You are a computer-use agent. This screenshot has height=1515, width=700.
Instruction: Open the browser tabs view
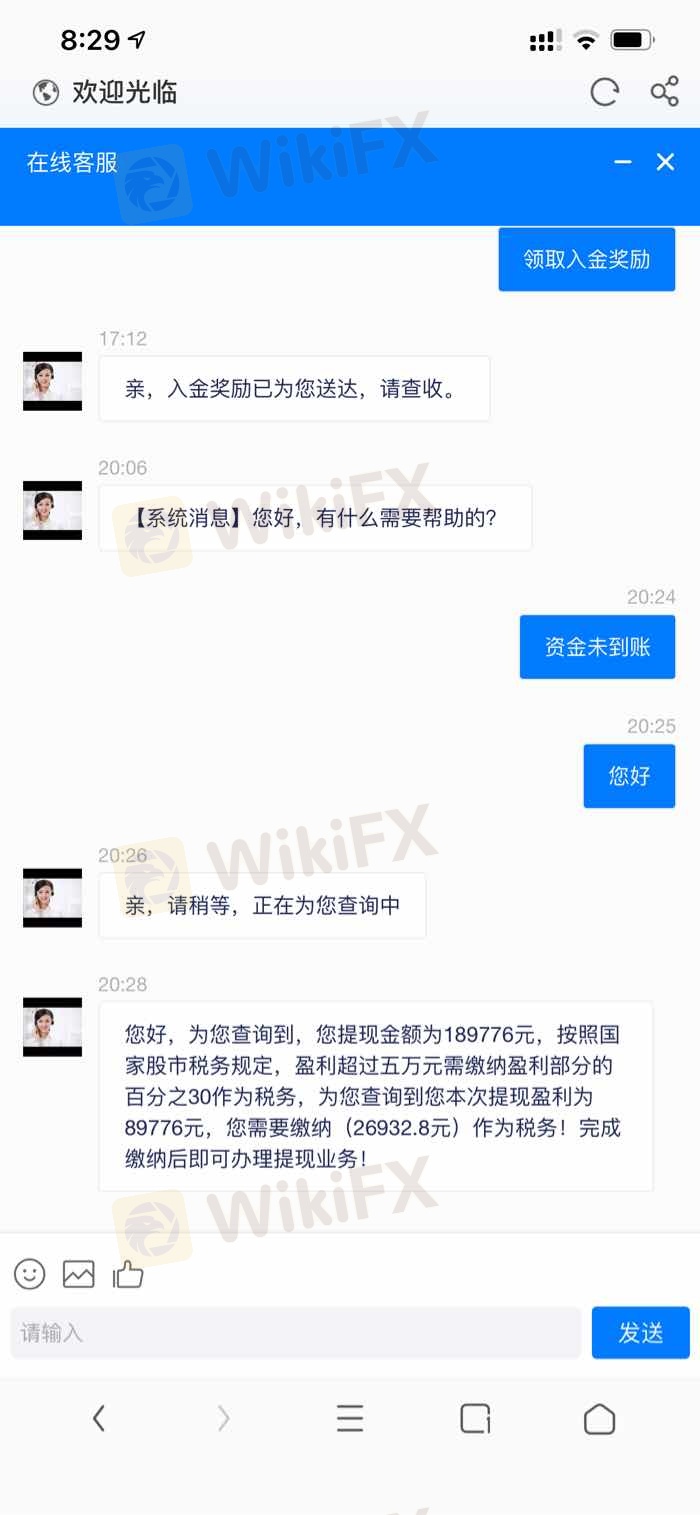pyautogui.click(x=475, y=1418)
